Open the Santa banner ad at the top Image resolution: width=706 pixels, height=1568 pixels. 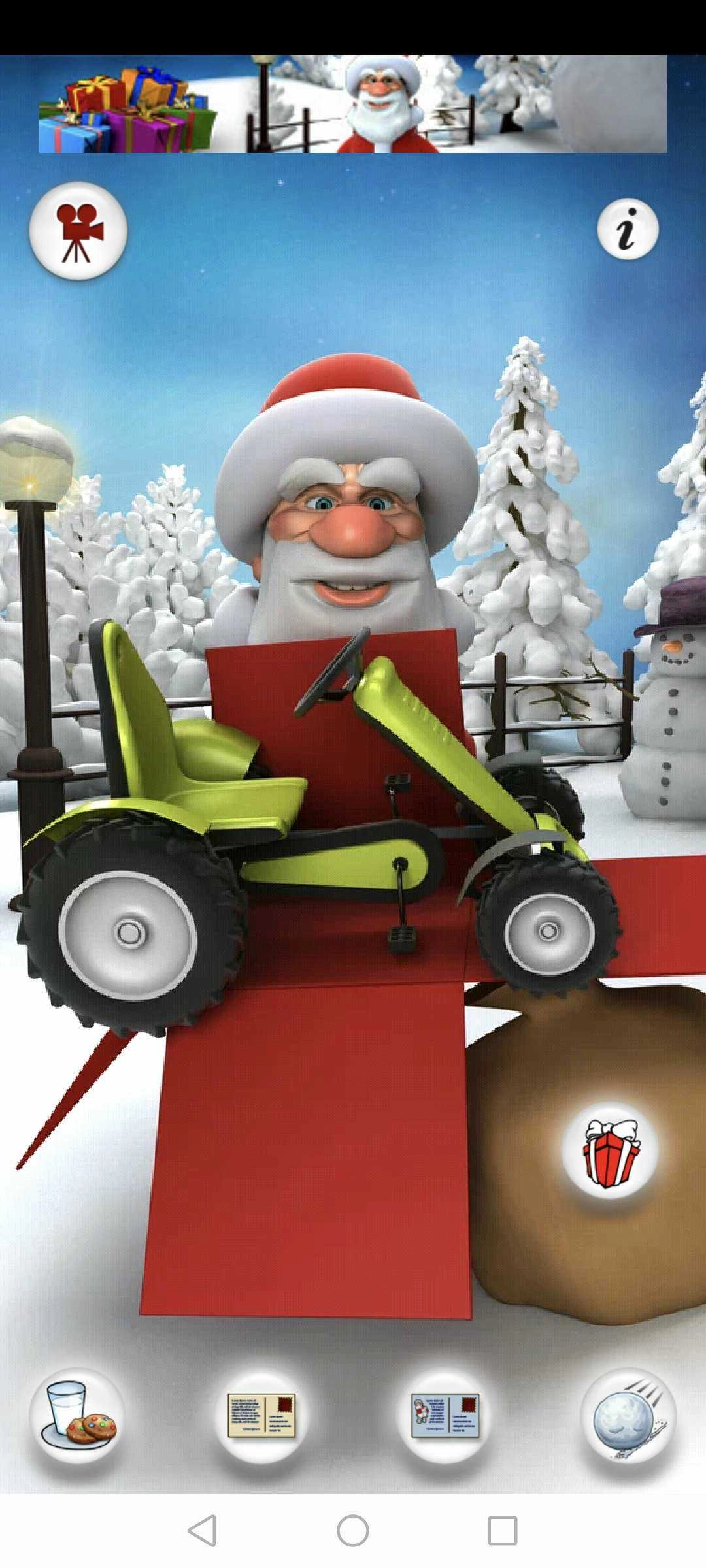(x=353, y=104)
